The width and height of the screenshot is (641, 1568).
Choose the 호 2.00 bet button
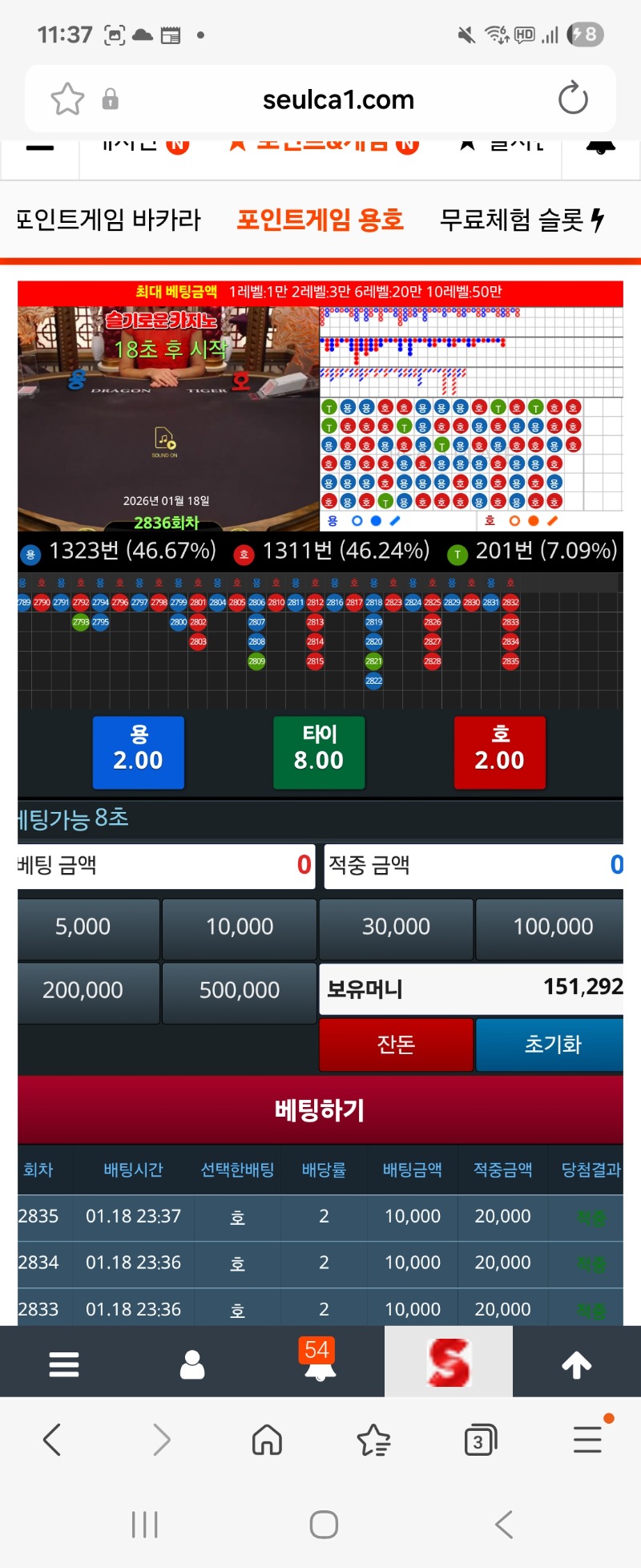pyautogui.click(x=499, y=752)
